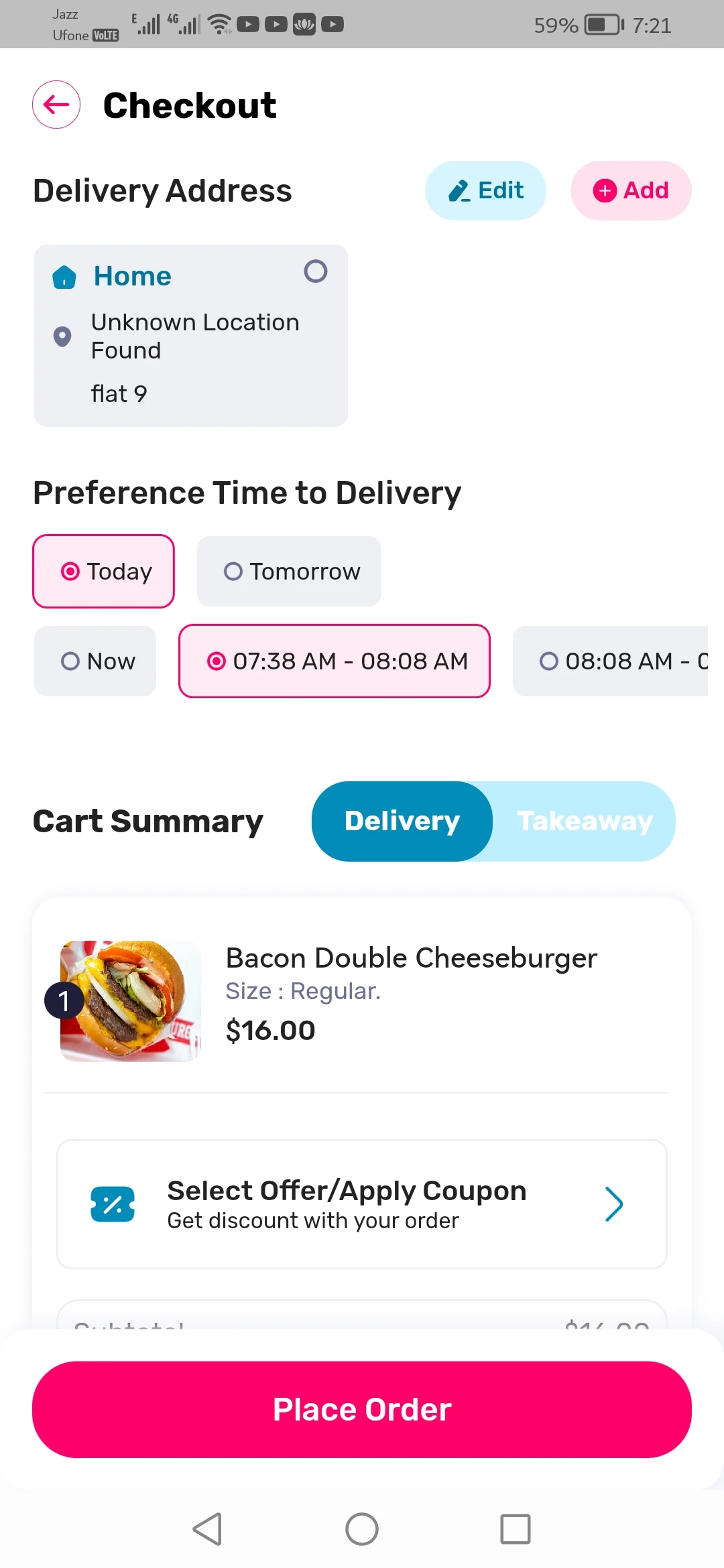
Task: Select the Home address card
Action: (190, 335)
